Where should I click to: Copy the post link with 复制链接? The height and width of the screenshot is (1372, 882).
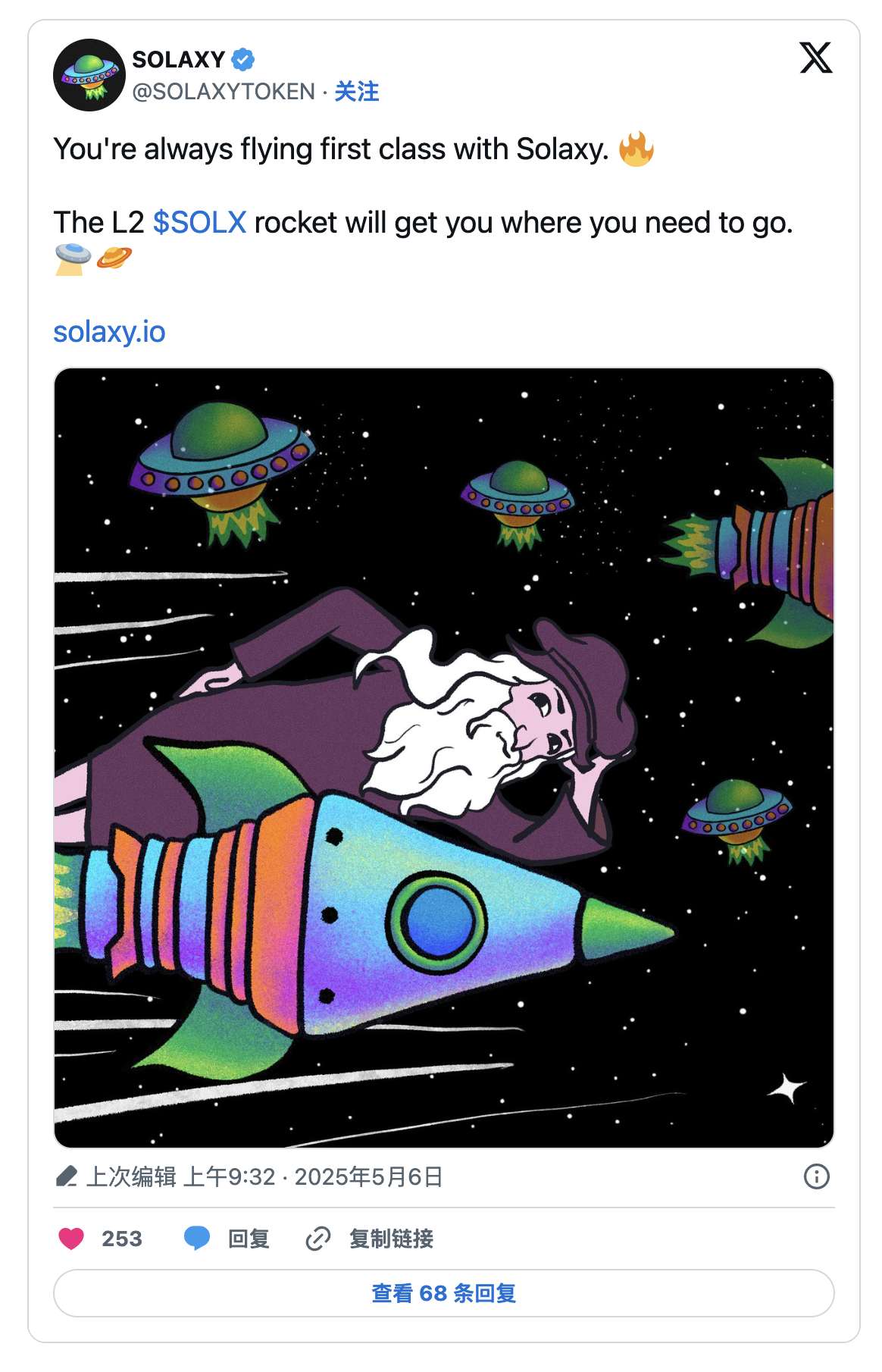pyautogui.click(x=370, y=1239)
